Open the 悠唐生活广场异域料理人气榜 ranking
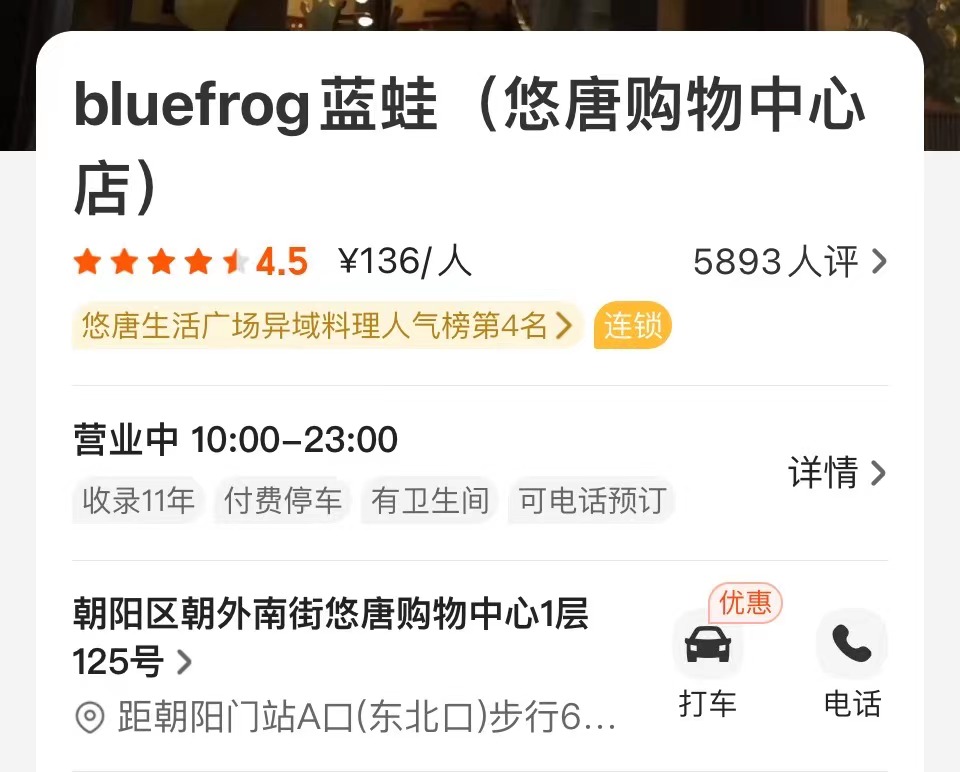The height and width of the screenshot is (772, 960). (x=326, y=326)
